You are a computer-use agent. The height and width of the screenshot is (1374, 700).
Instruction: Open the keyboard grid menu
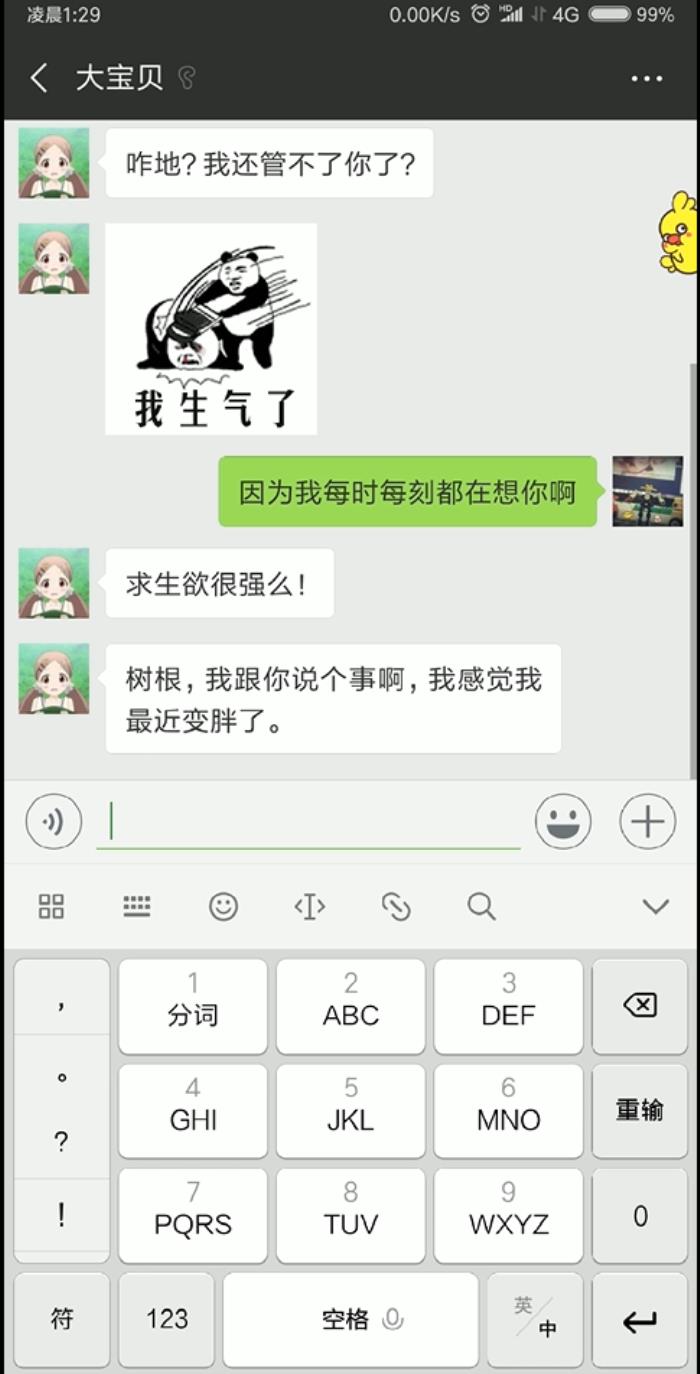coord(51,907)
